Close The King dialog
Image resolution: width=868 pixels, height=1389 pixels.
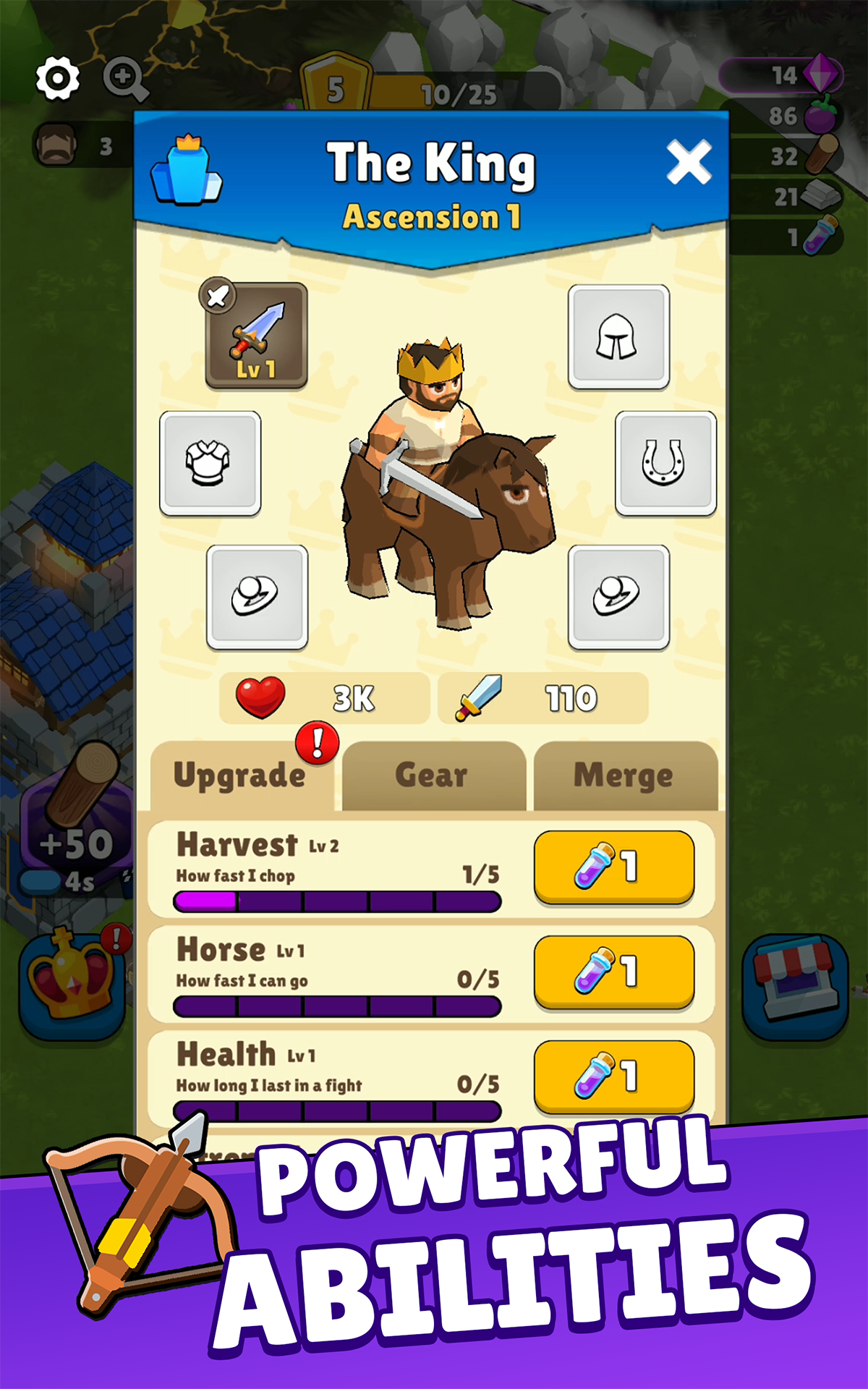coord(689,162)
